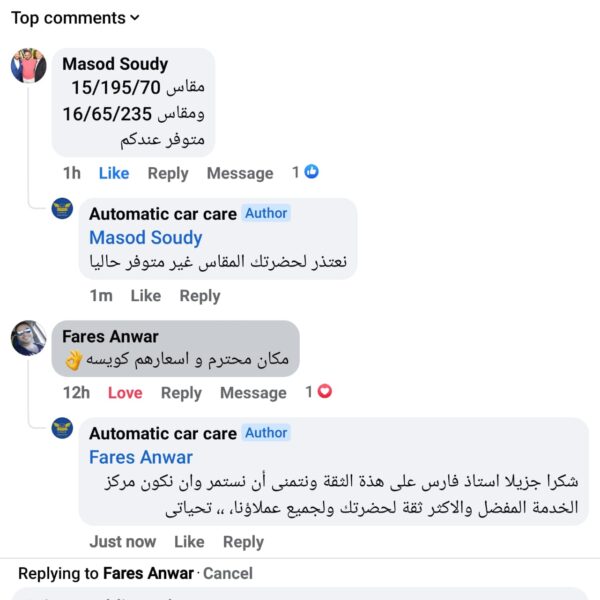View reactions on Masod Soudy's comment
600x600 pixels.
pos(305,172)
